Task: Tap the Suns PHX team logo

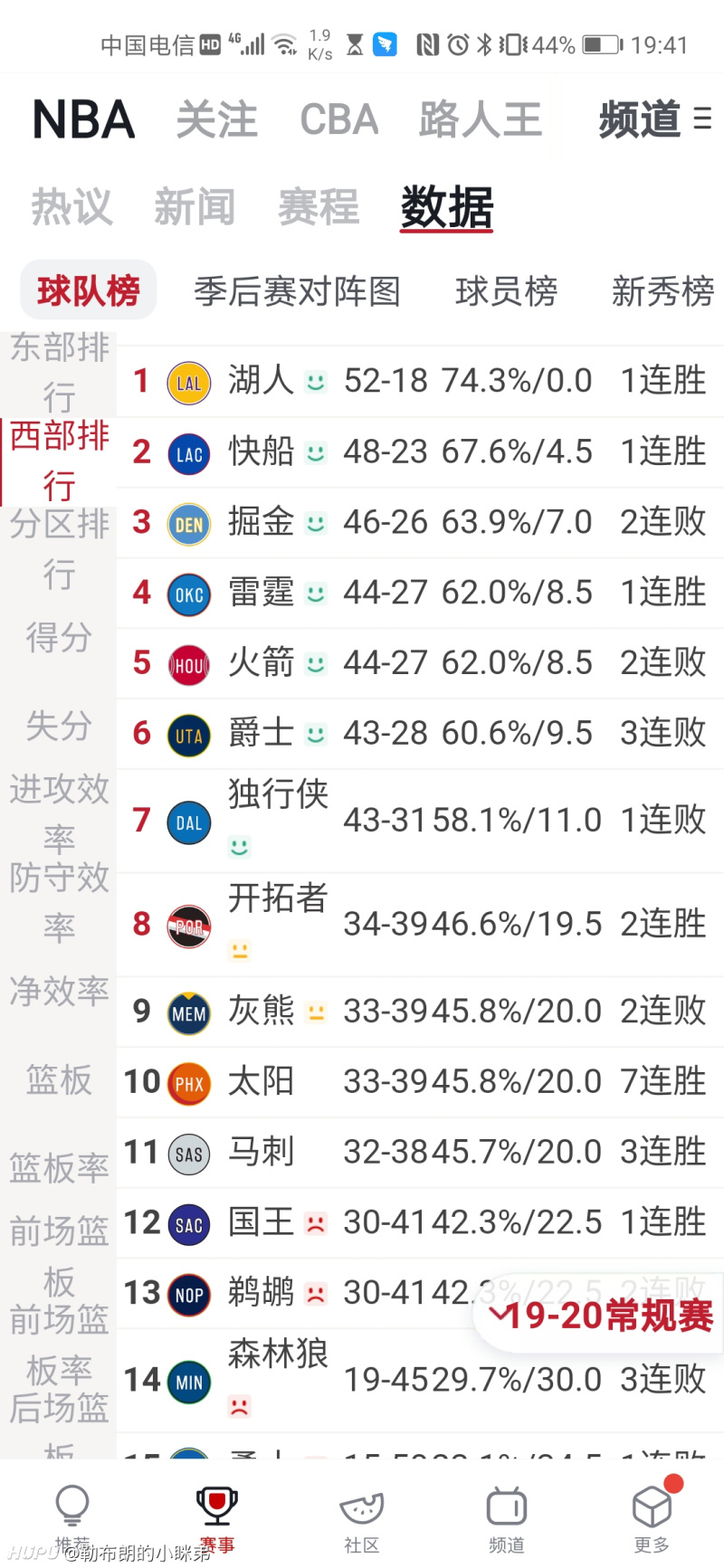Action: click(187, 1083)
